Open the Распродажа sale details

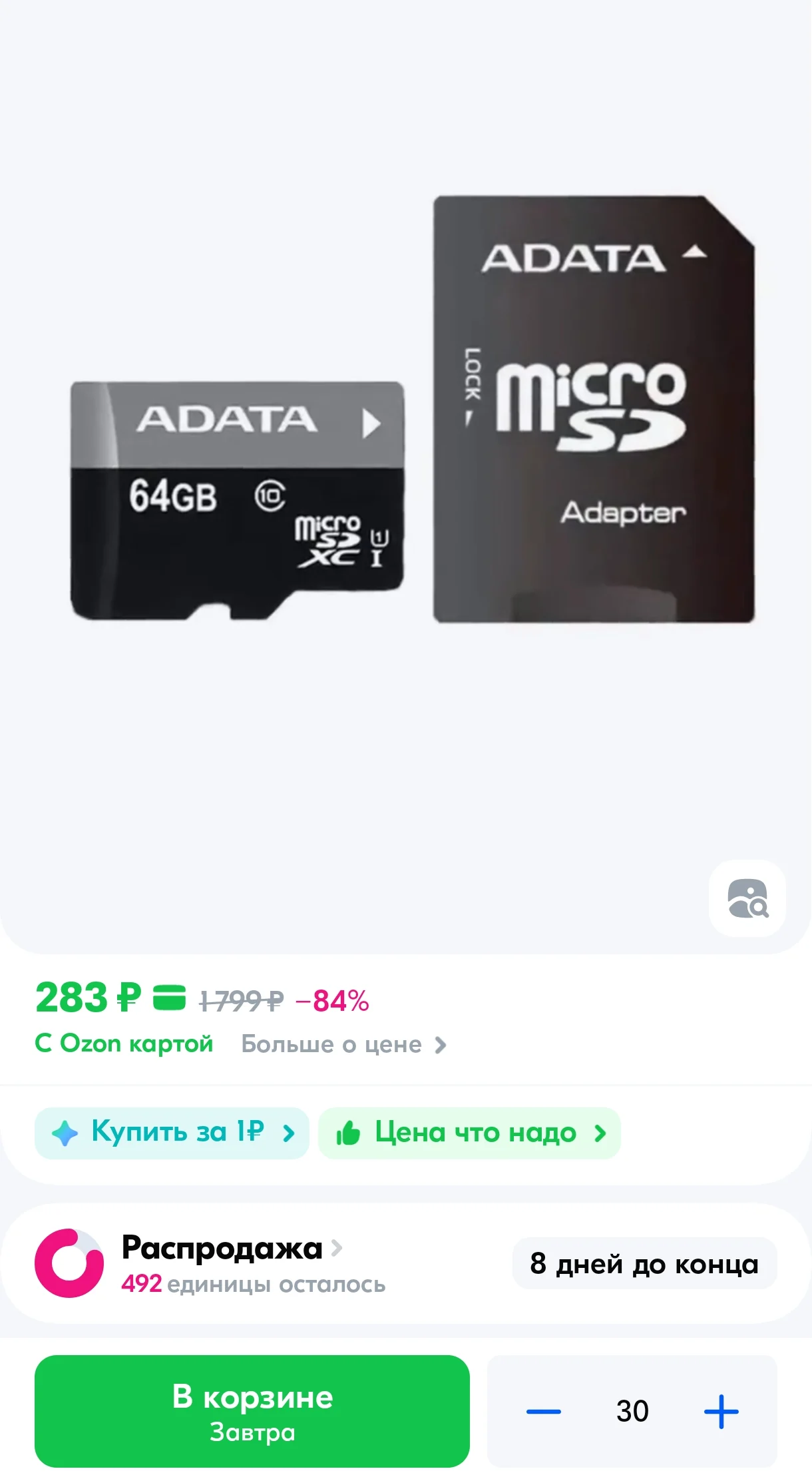(x=230, y=1248)
